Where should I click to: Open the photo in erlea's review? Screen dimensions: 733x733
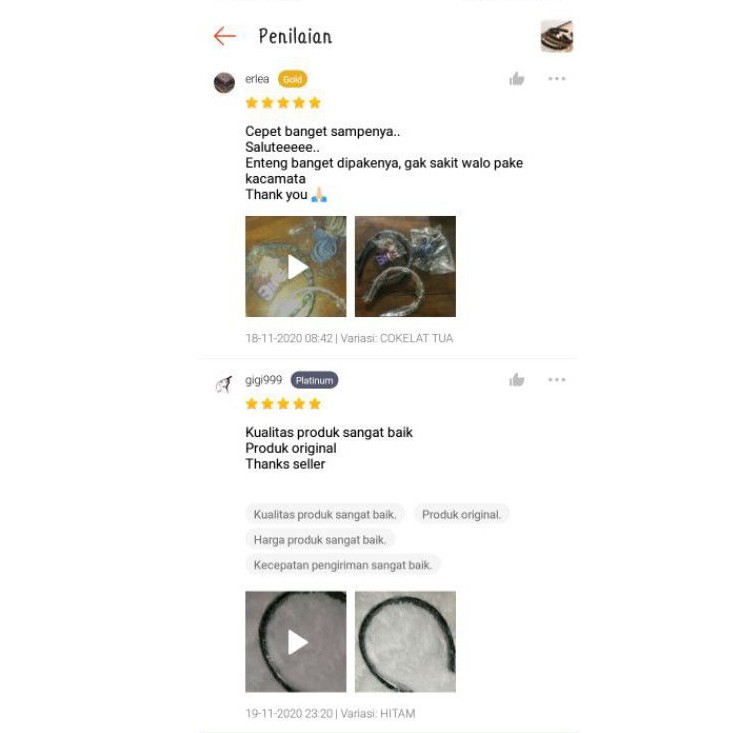[x=405, y=267]
